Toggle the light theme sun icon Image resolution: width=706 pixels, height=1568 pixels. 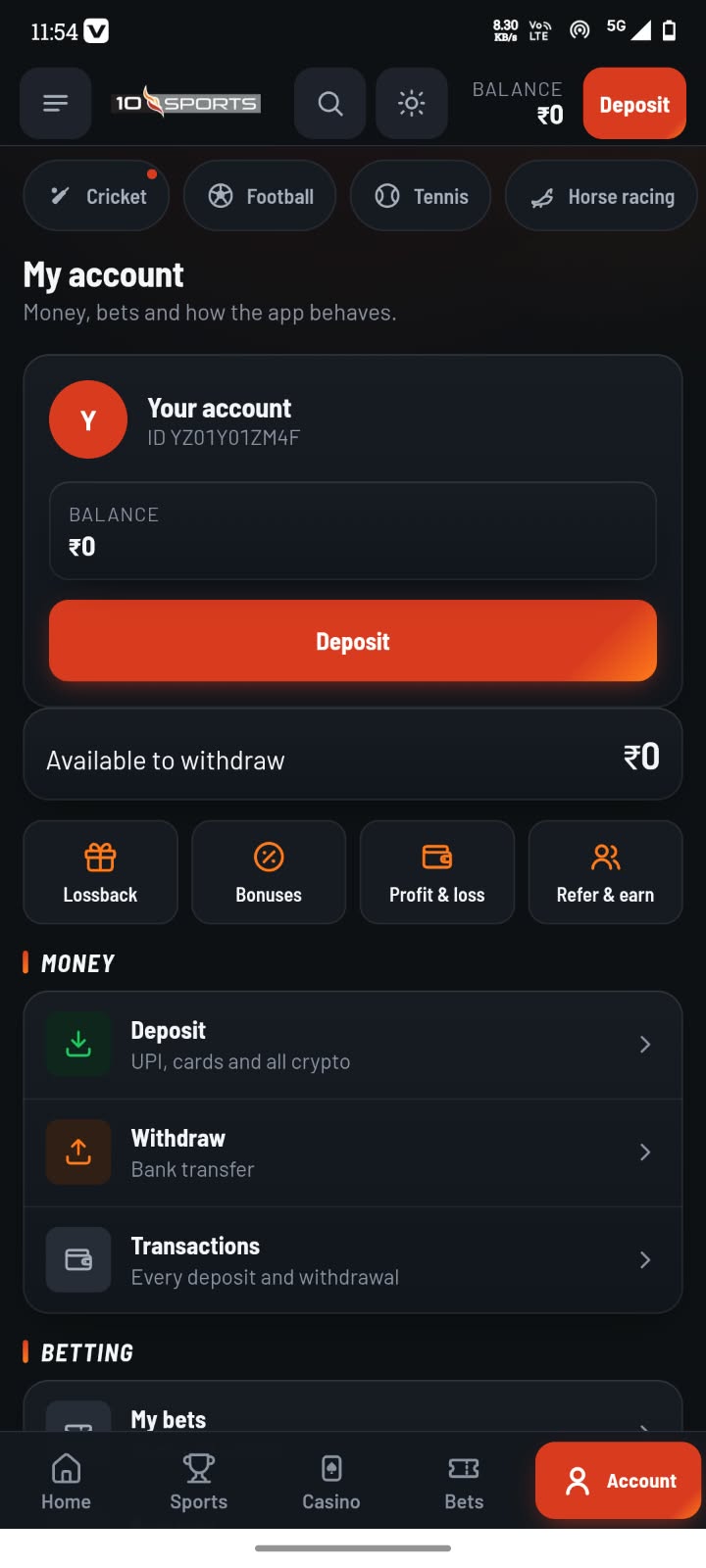click(x=412, y=103)
